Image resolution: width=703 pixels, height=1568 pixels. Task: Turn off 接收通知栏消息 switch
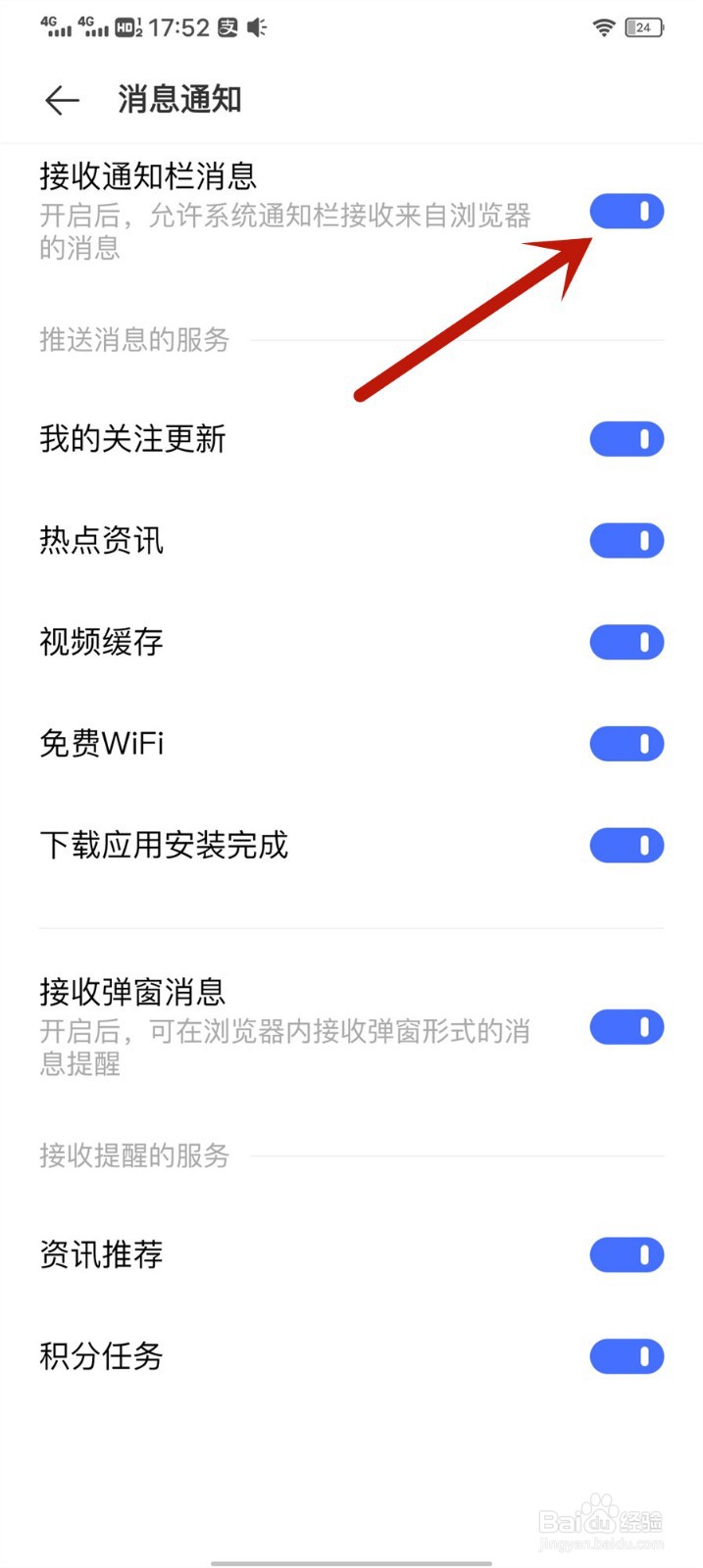(x=627, y=212)
